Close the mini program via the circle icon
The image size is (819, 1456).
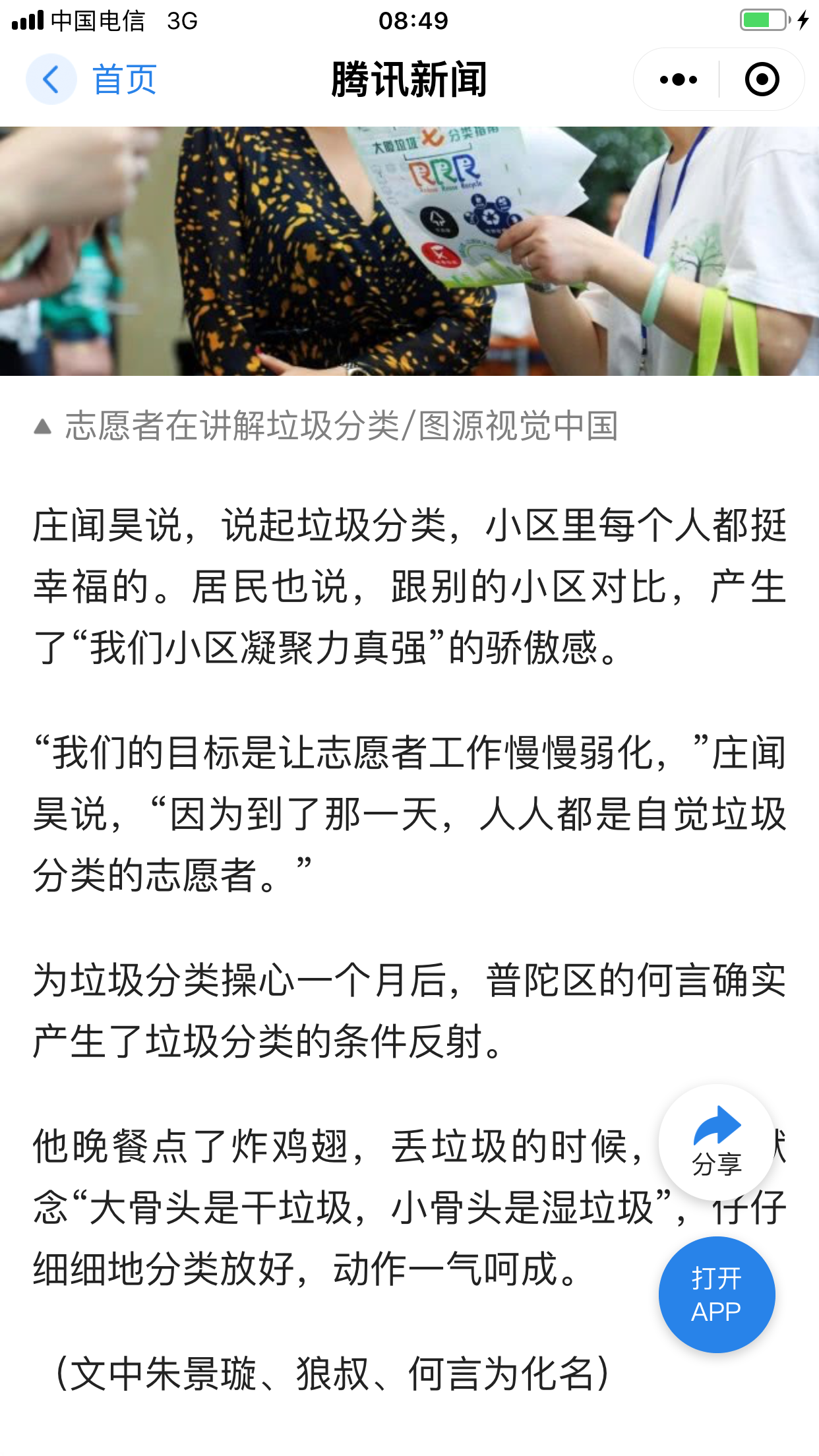click(x=762, y=80)
